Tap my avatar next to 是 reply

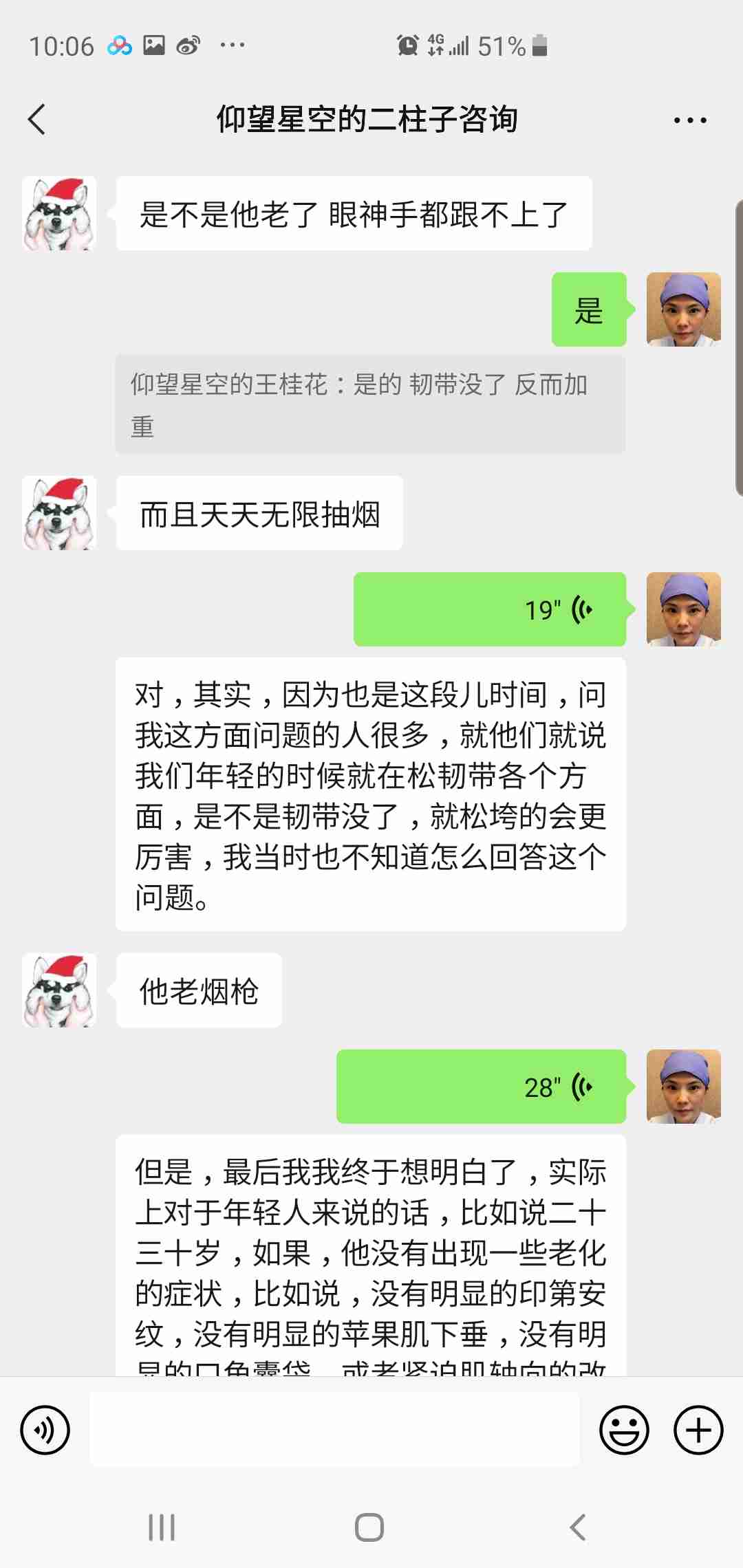[x=683, y=309]
